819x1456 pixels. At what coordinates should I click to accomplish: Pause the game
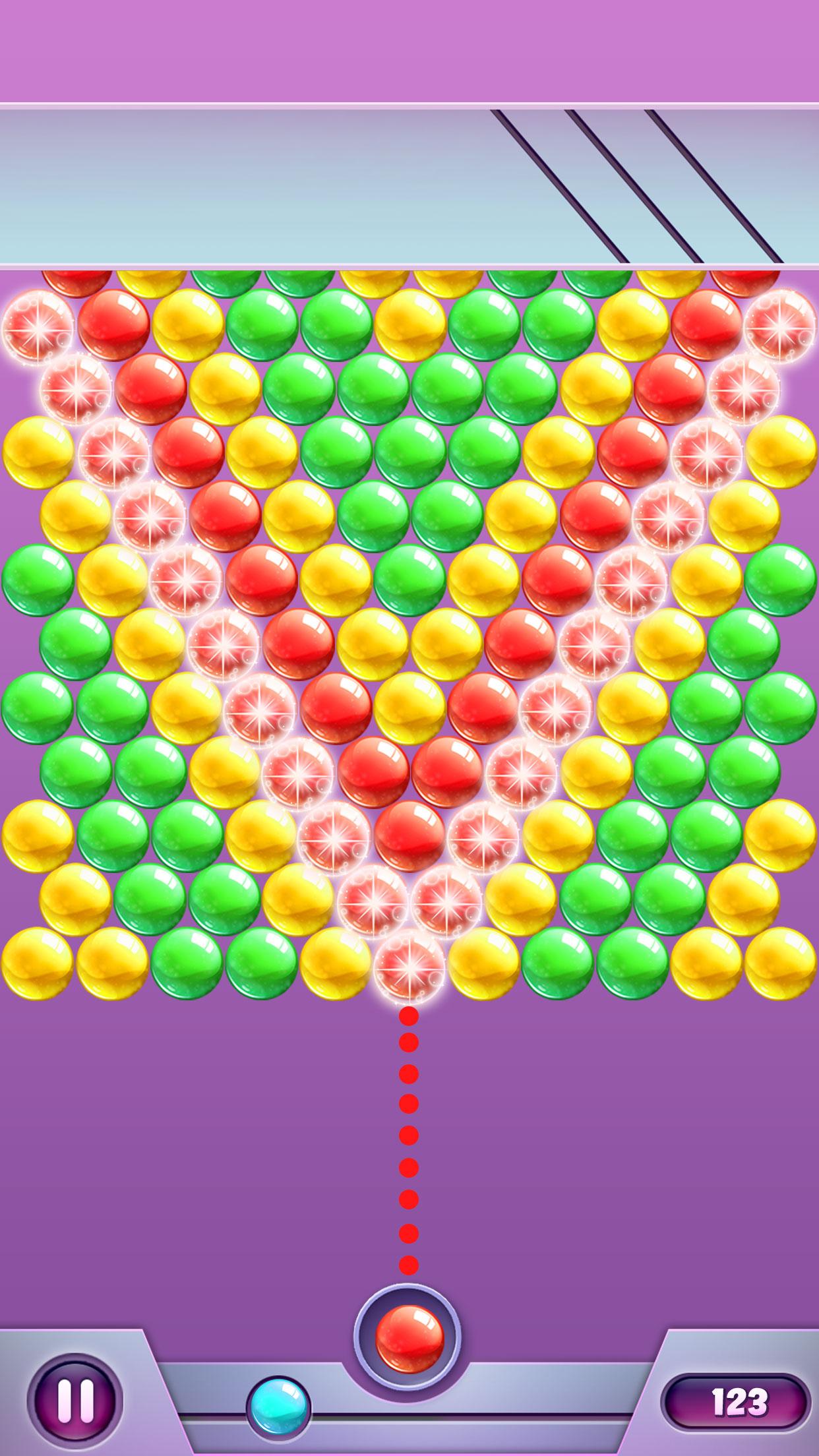tap(75, 1400)
